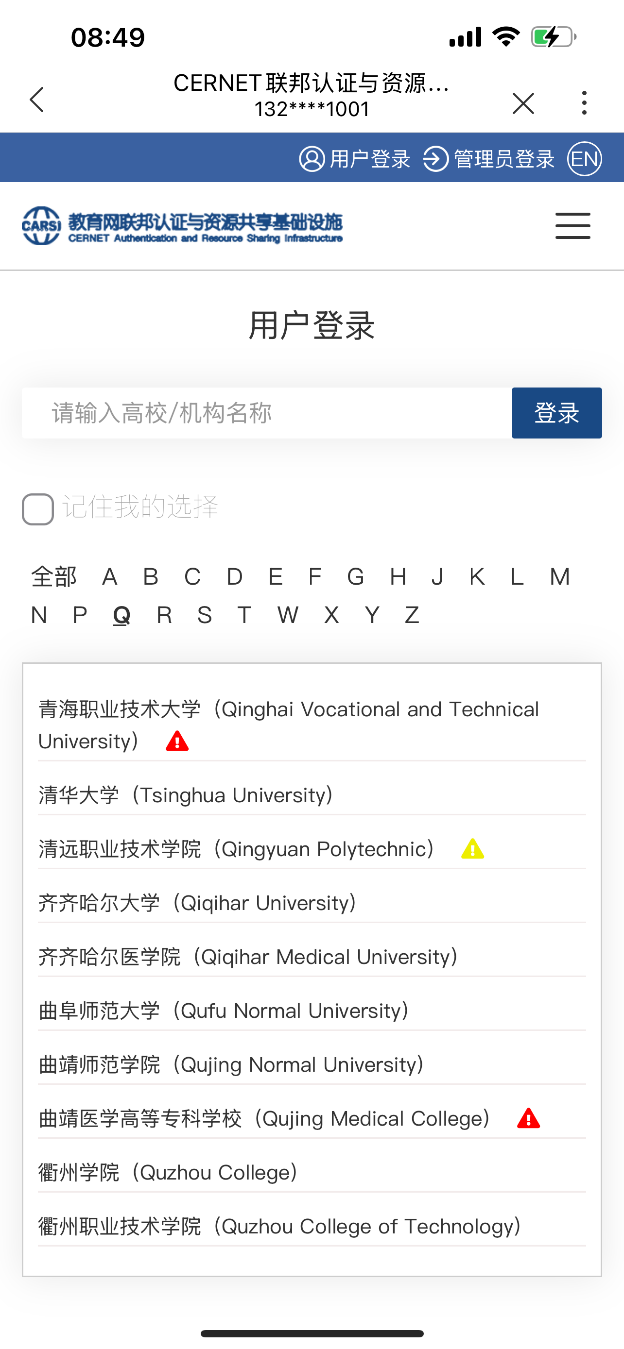Show all institutions with 全部
Image resolution: width=624 pixels, height=1349 pixels.
(x=54, y=577)
